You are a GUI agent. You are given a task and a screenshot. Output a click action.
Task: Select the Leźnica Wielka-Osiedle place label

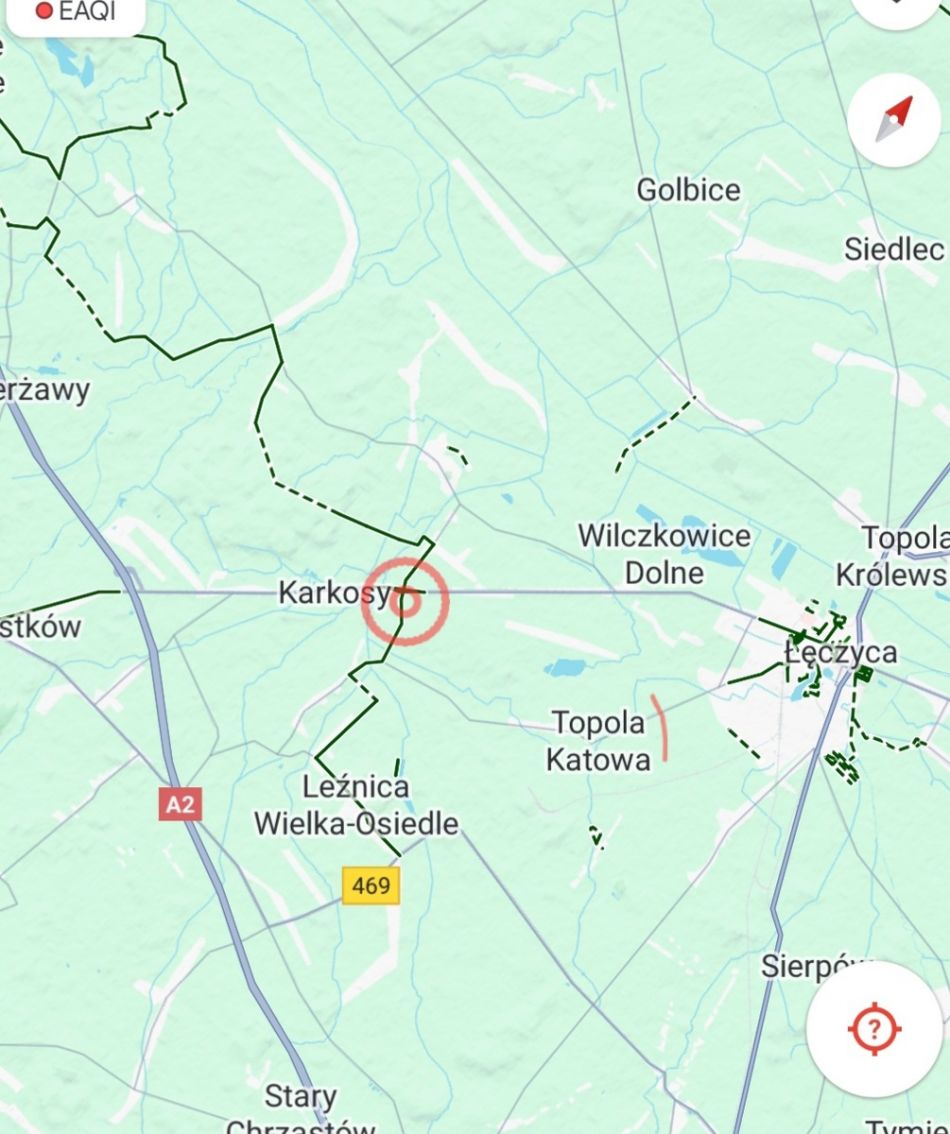point(356,806)
